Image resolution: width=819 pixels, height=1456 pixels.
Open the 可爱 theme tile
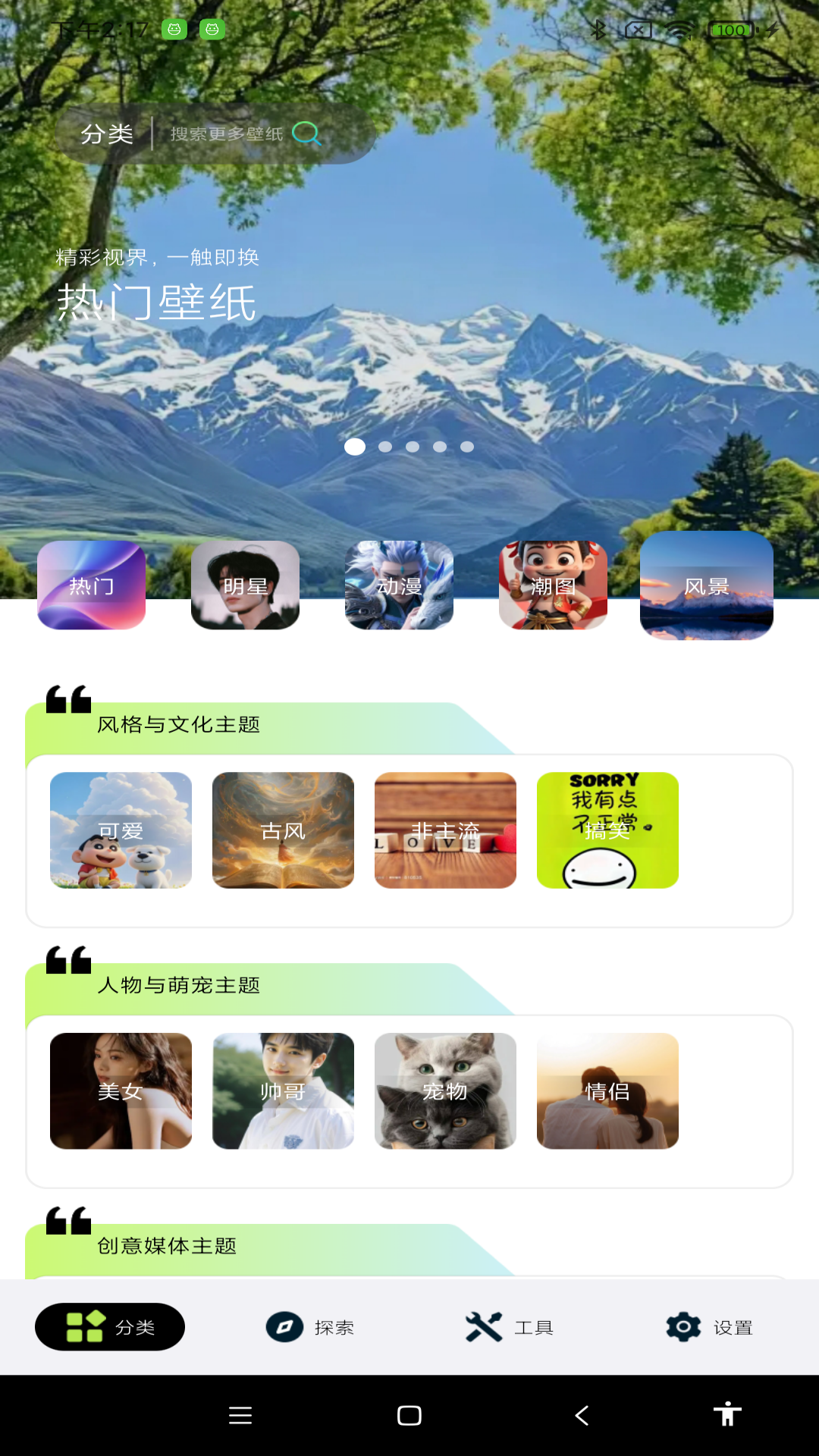coord(121,830)
